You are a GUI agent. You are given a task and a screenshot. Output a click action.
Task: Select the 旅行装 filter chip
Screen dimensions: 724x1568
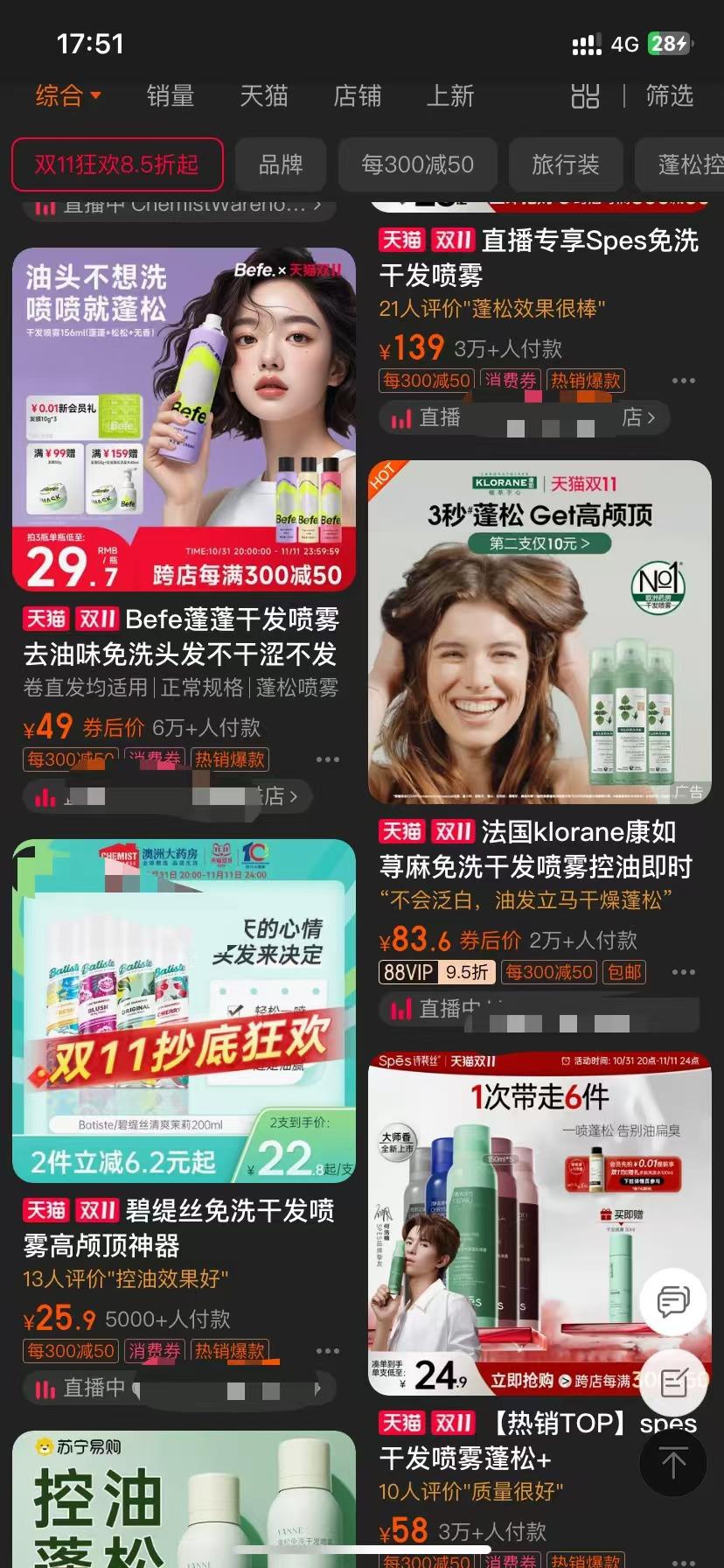(x=565, y=164)
